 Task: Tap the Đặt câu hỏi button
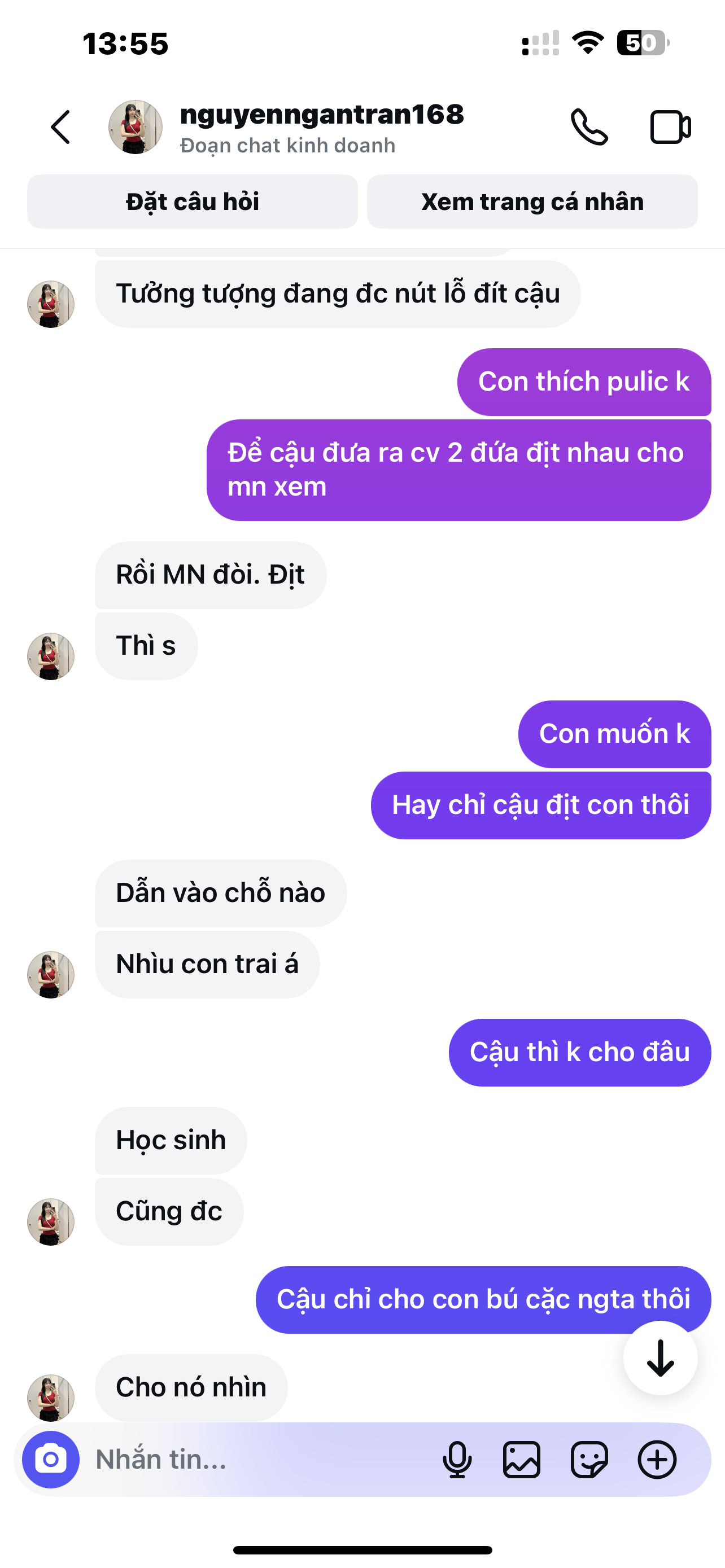click(x=193, y=202)
